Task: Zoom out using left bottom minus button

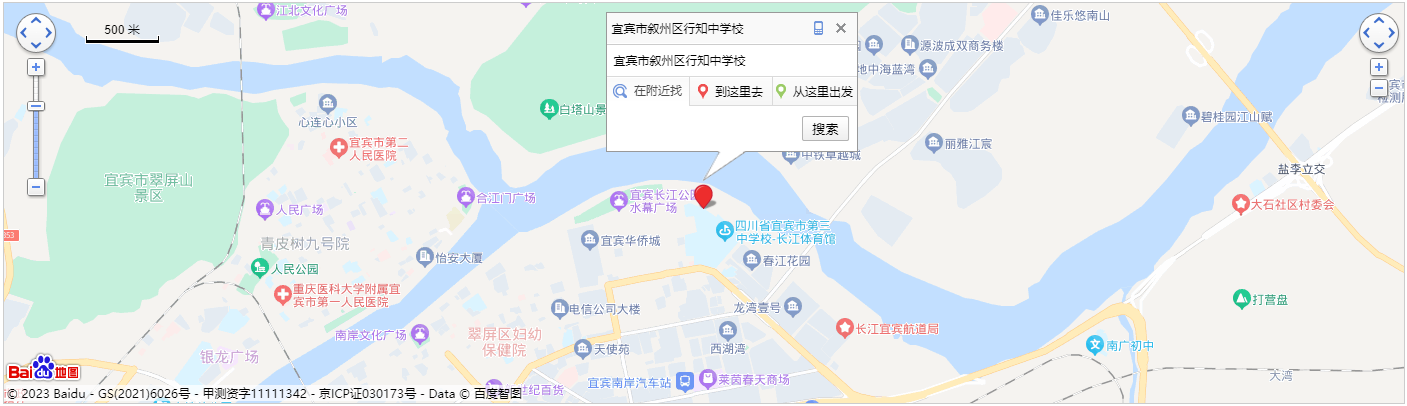Action: tap(36, 187)
